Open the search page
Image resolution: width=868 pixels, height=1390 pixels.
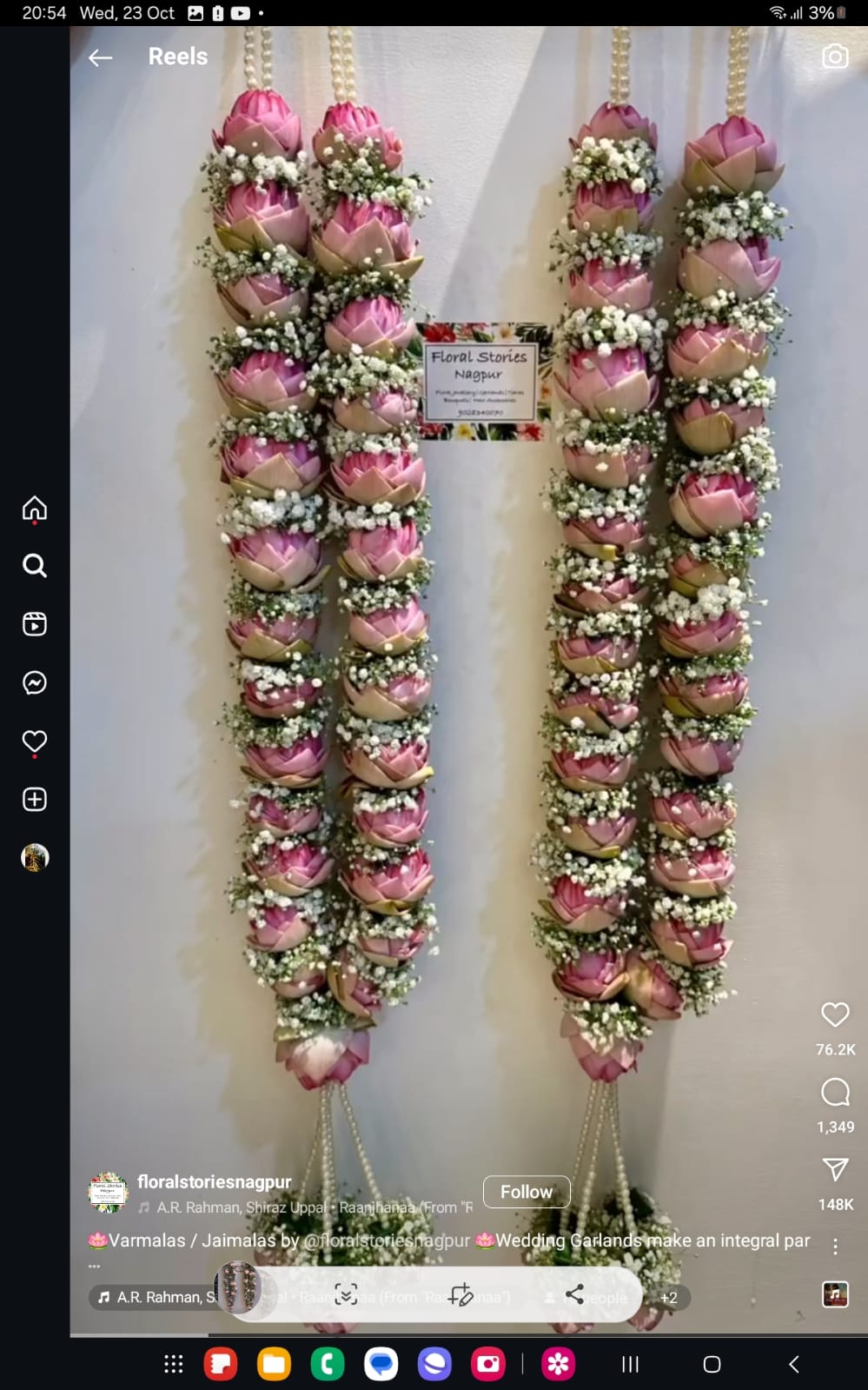(35, 566)
